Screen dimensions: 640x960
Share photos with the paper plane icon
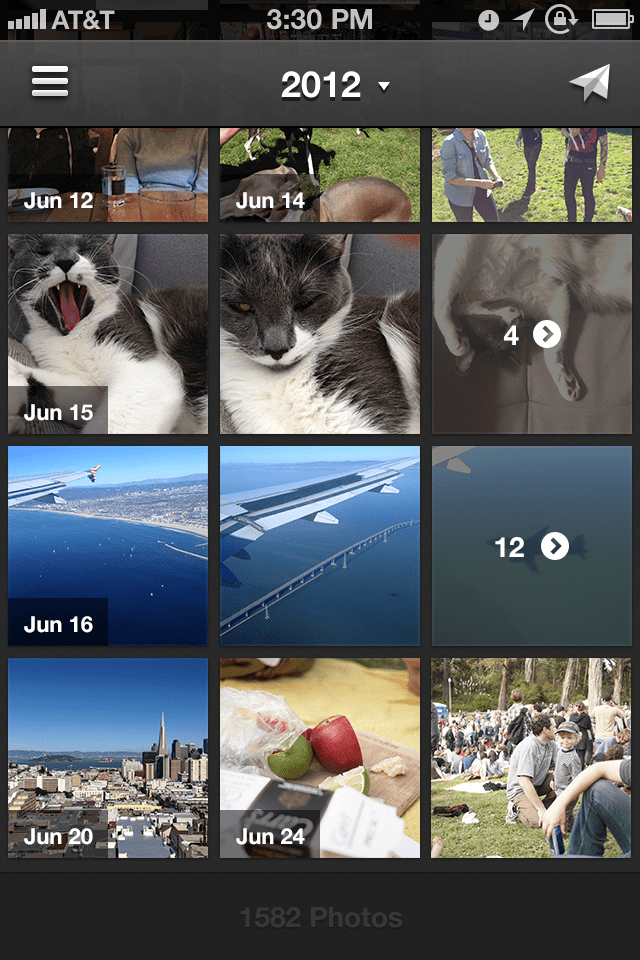590,84
